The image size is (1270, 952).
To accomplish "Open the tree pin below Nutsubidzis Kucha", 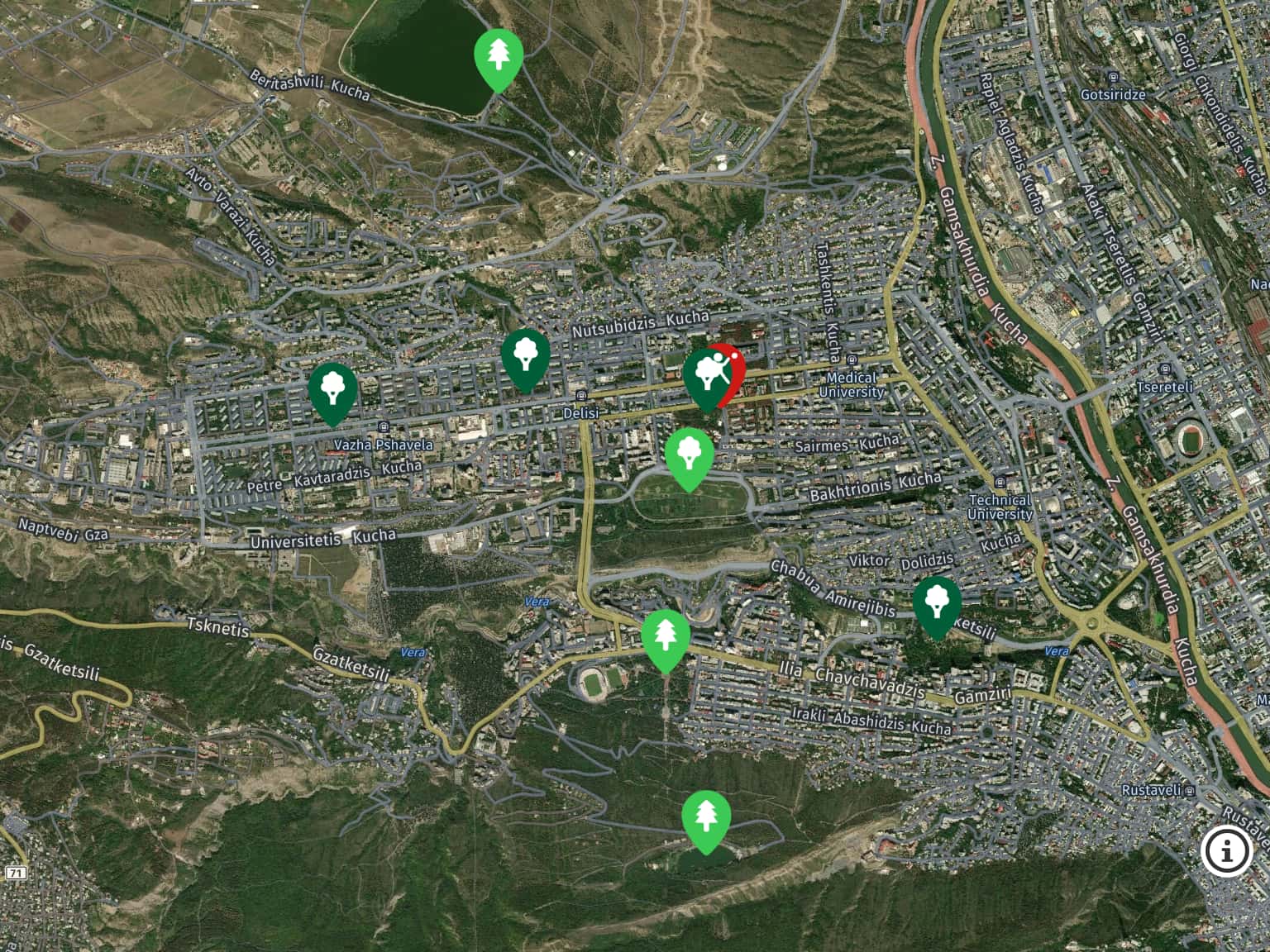I will pos(525,355).
